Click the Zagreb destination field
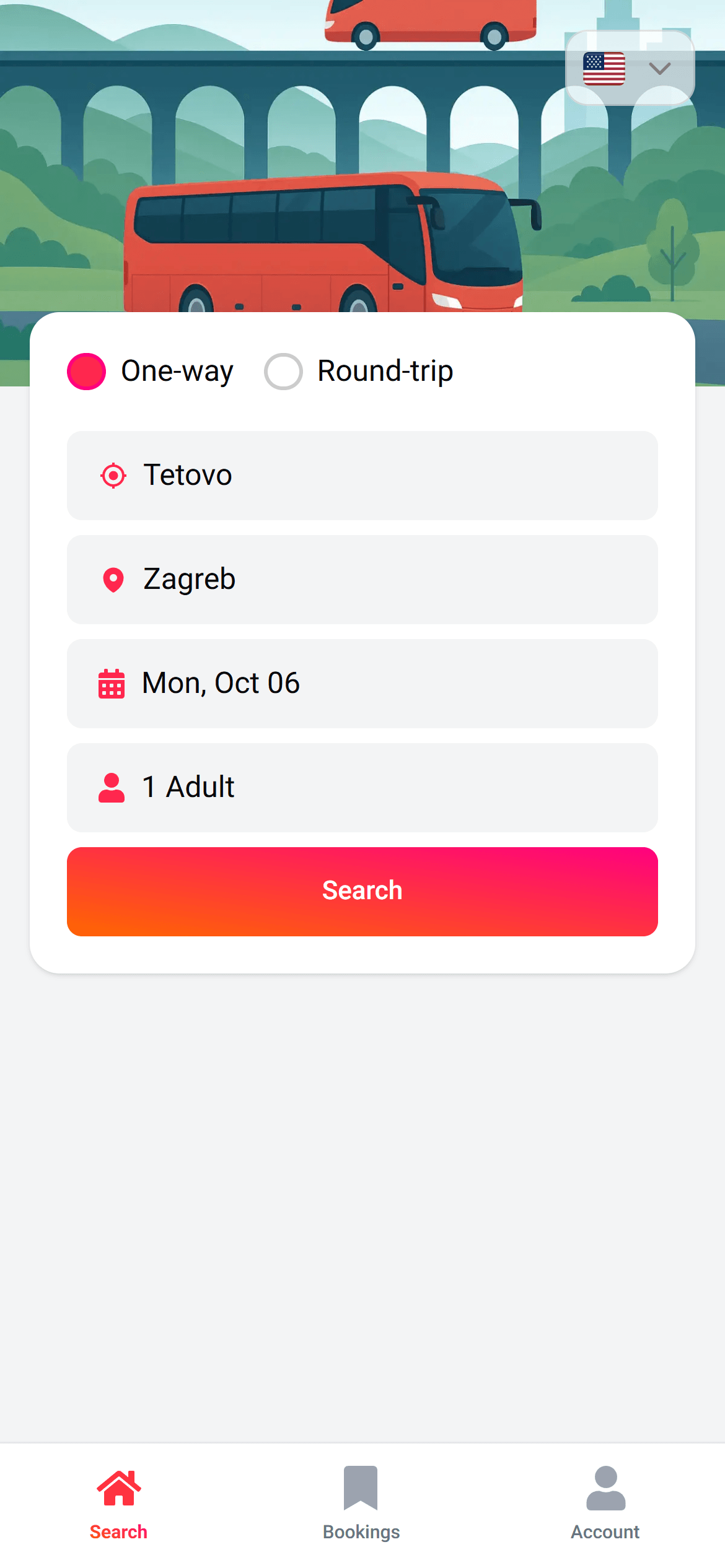The width and height of the screenshot is (725, 1568). (362, 580)
